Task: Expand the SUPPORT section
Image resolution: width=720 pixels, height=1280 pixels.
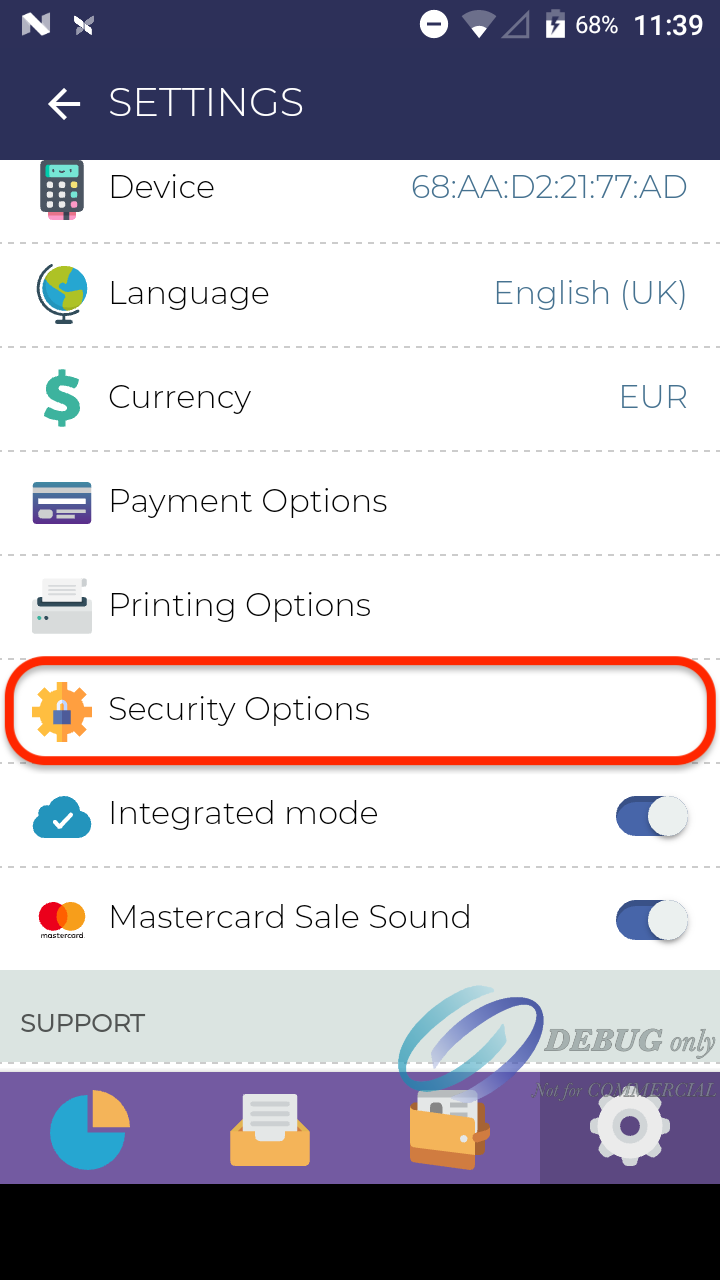Action: (x=80, y=1022)
